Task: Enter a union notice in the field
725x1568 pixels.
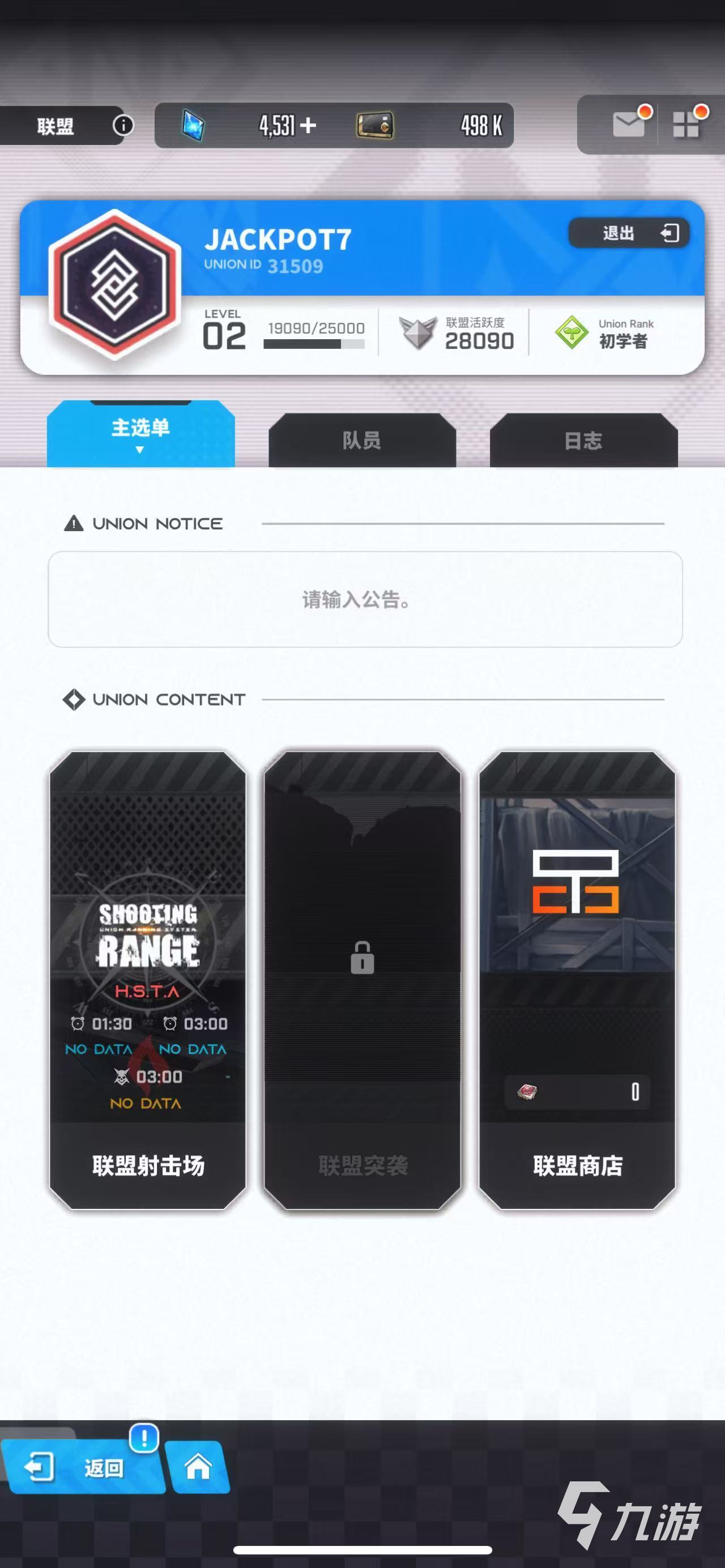Action: click(365, 599)
